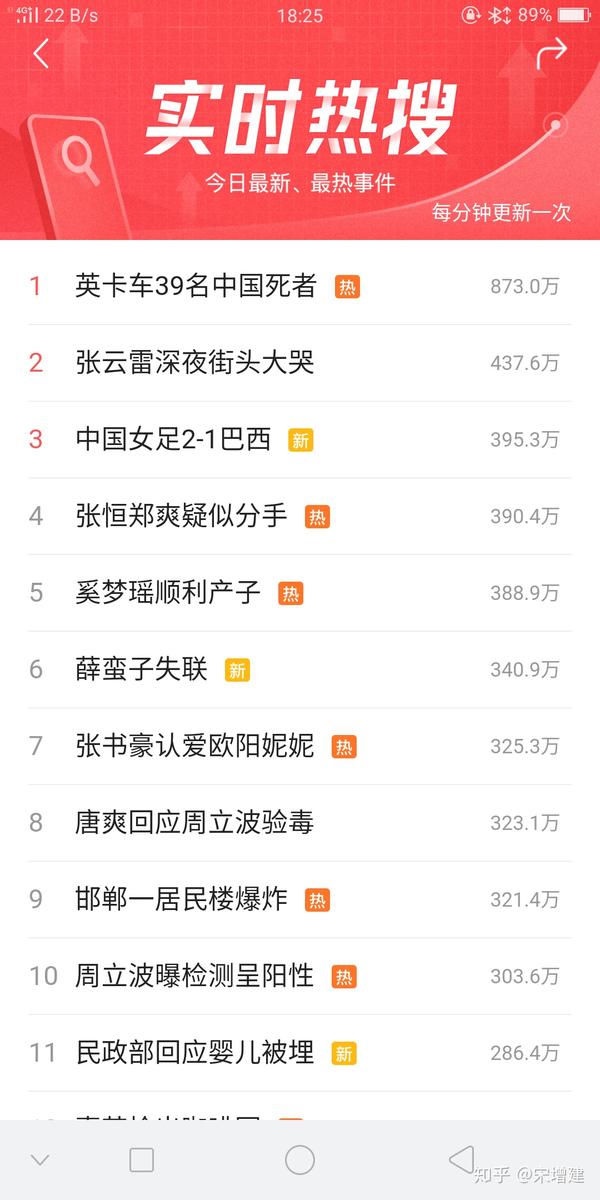Open topic 邯郸一居民楼爆炸
Screen dimensions: 600x1200
[181, 899]
